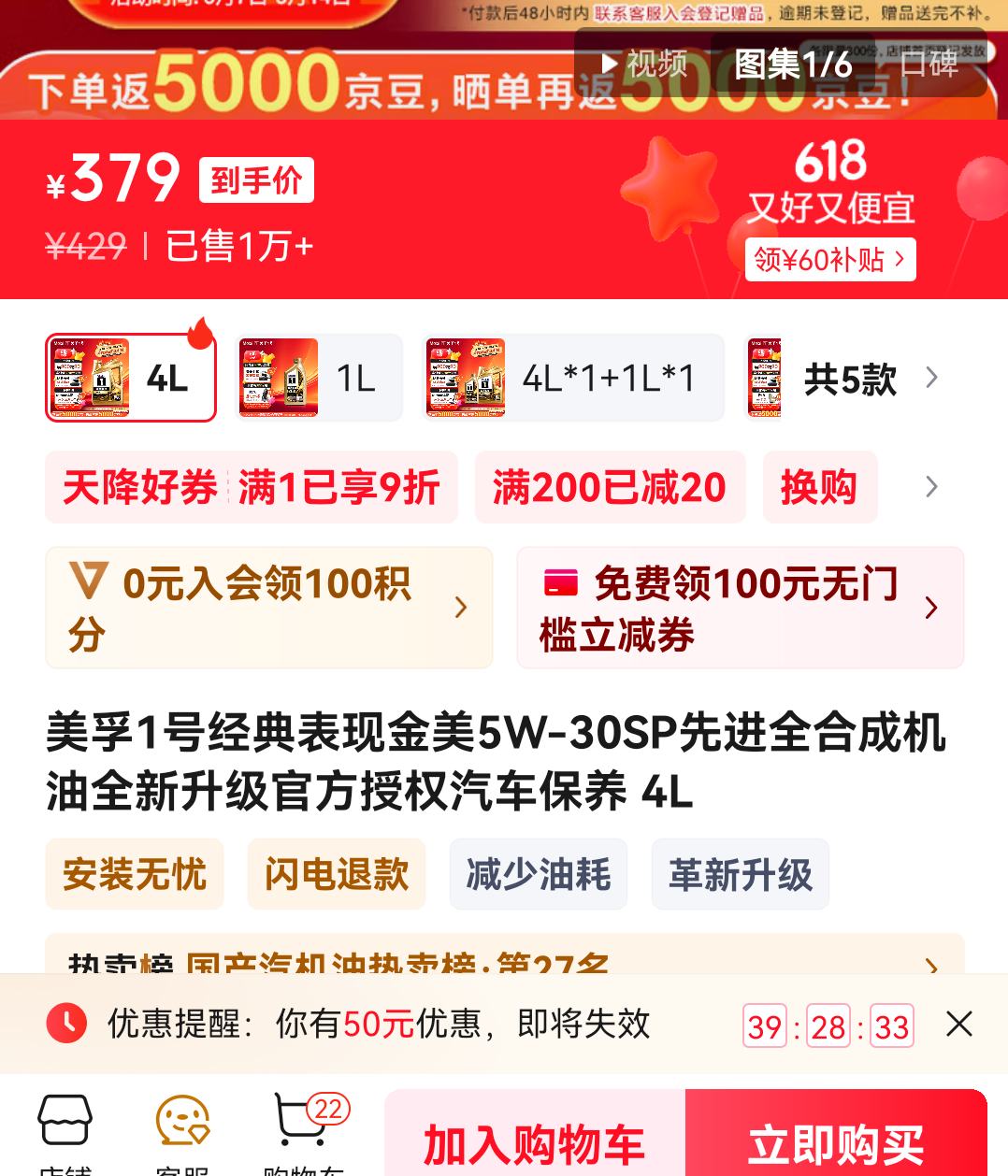Screen dimensions: 1008x1176
Task: Add the item with 加入购物车
Action: 534,1142
